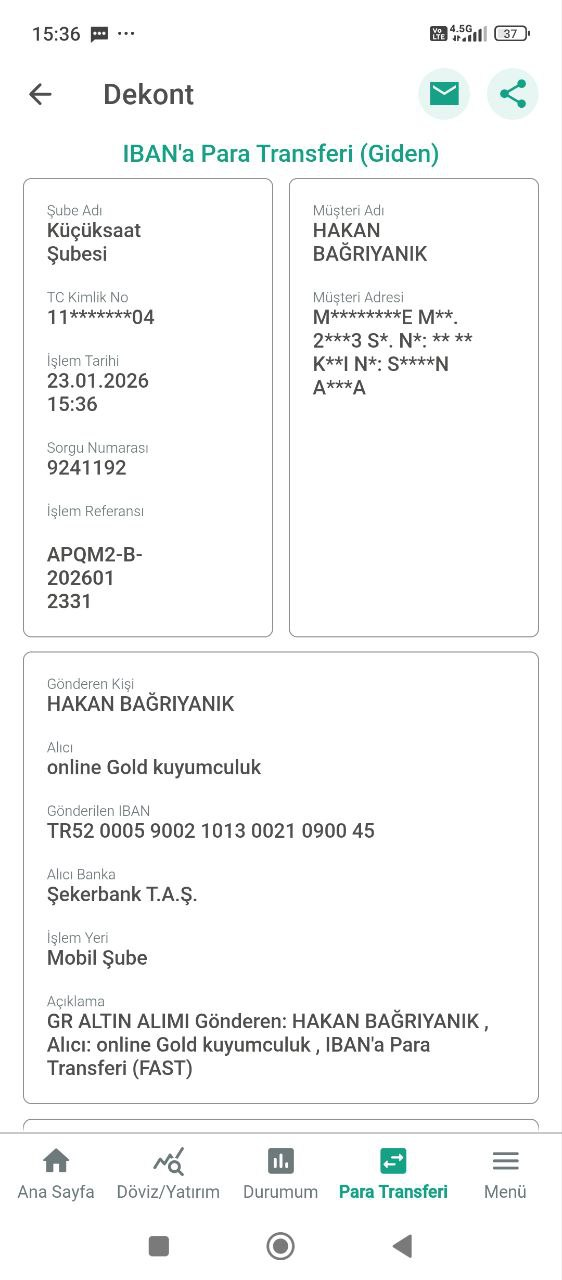Go back from the Dekont screen
Image resolution: width=562 pixels, height=1280 pixels.
tap(40, 94)
